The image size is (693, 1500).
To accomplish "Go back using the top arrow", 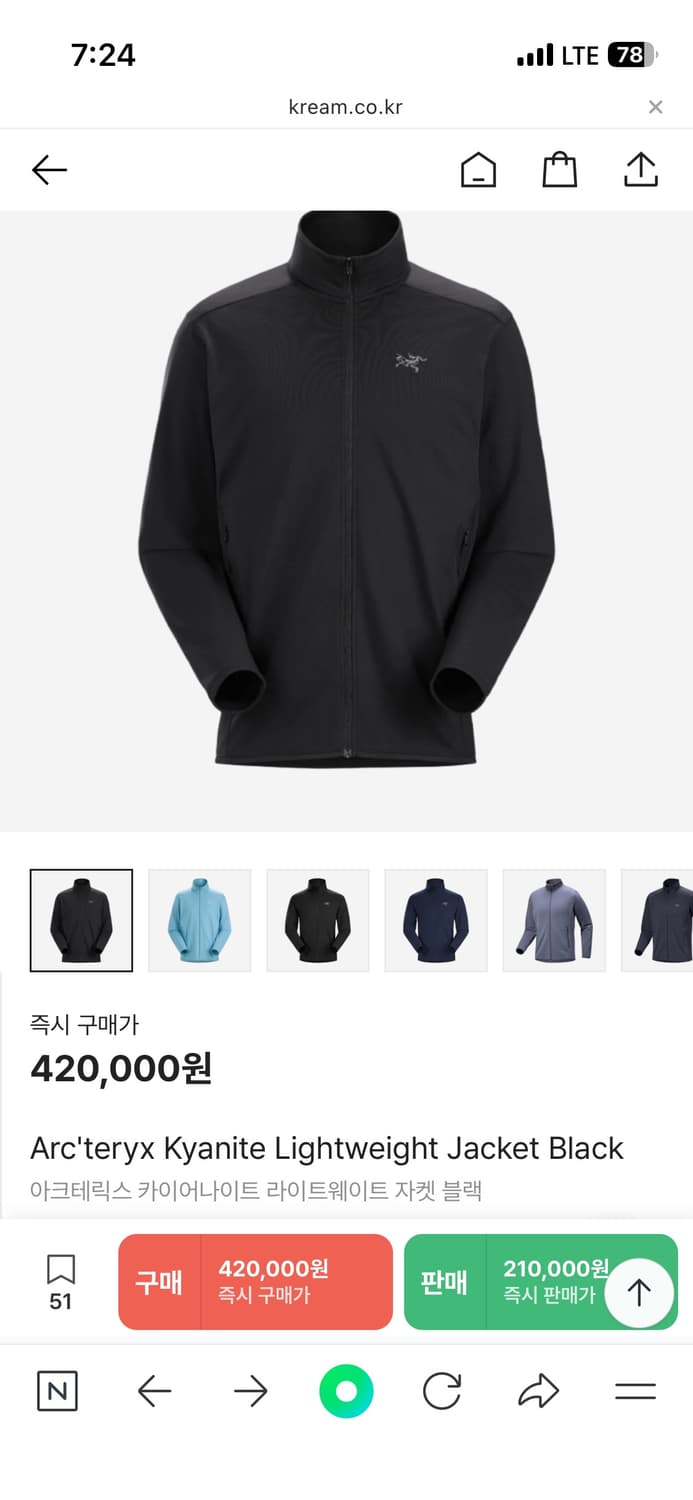I will pyautogui.click(x=49, y=171).
